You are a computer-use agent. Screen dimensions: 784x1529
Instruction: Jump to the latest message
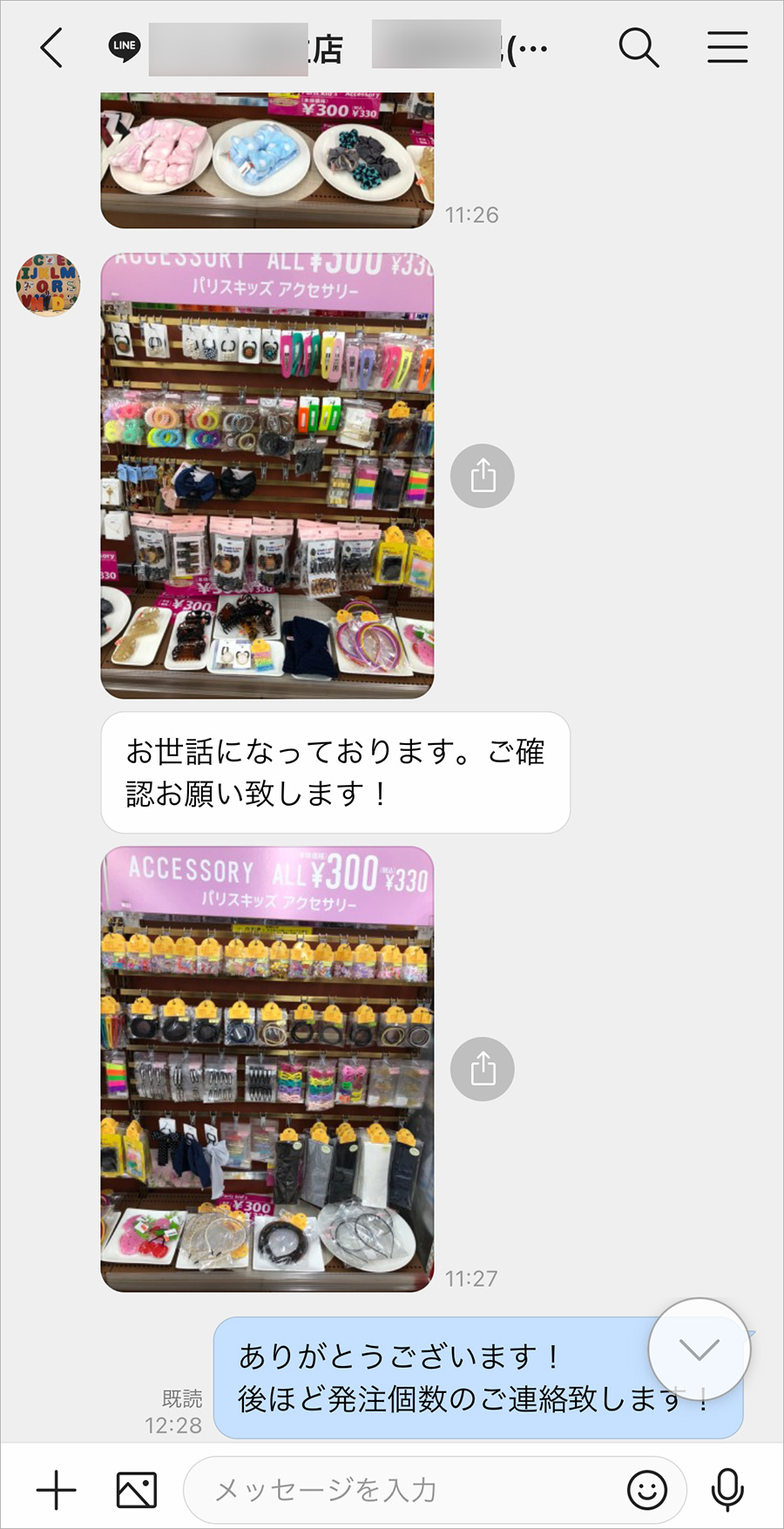point(700,1350)
